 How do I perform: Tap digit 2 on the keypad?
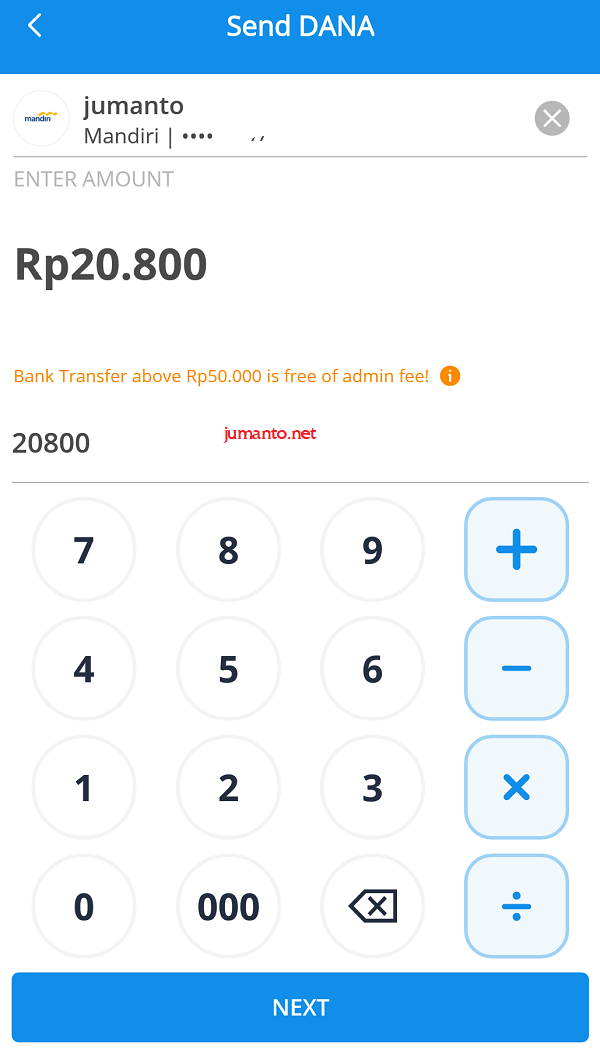tap(228, 787)
